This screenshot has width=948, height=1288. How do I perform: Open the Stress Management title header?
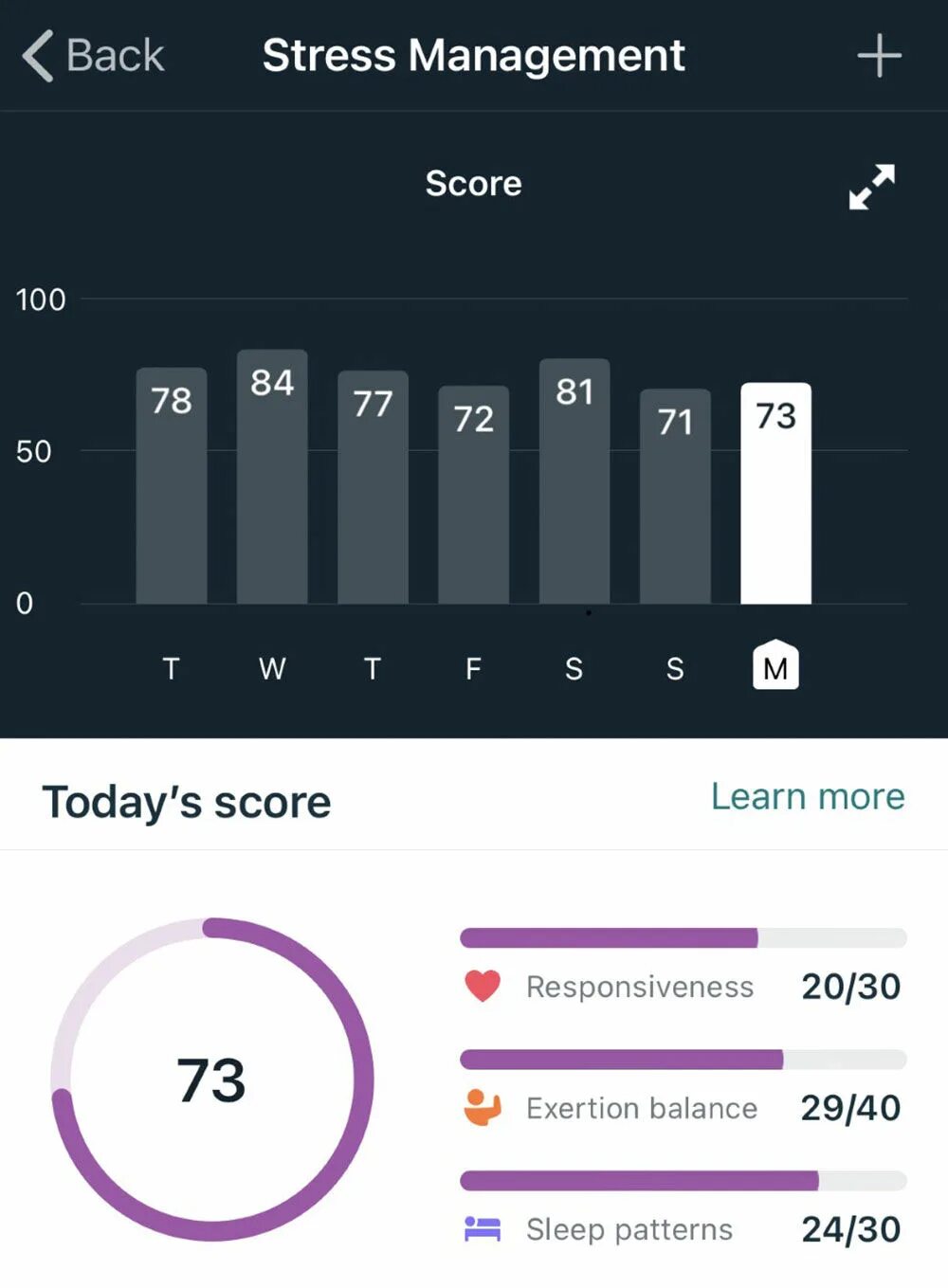474,54
